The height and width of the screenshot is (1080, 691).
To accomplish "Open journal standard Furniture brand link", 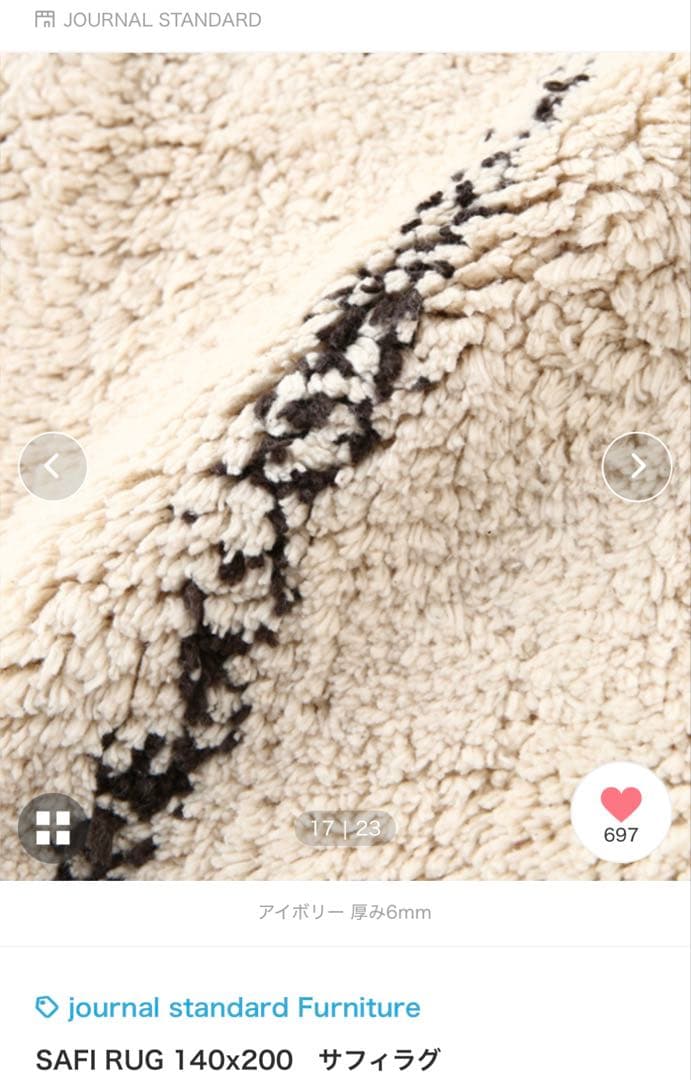I will pyautogui.click(x=228, y=1007).
